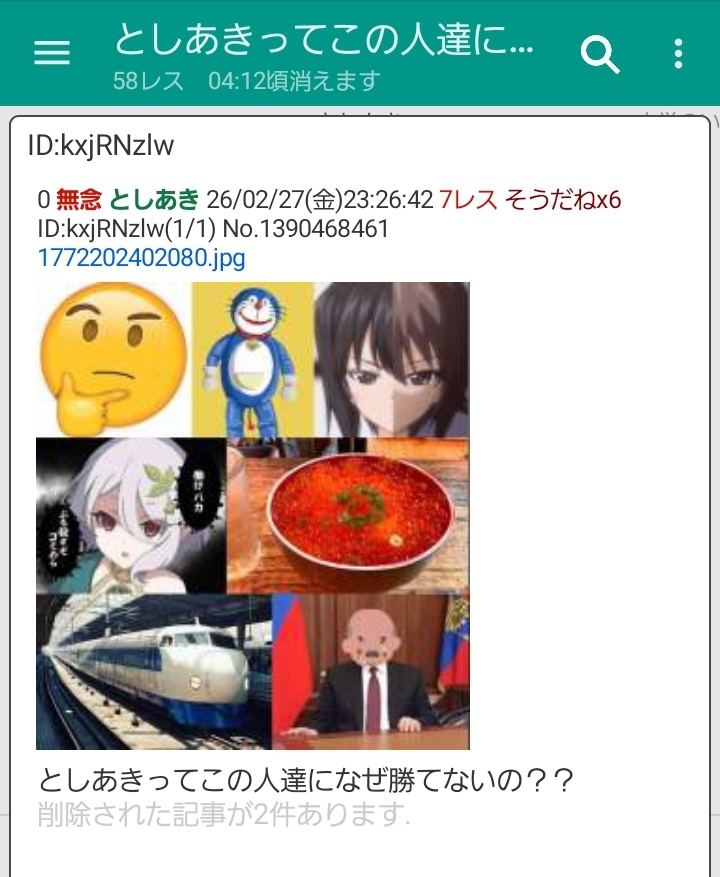Show the 7レス replies
This screenshot has height=877, width=720.
point(468,200)
